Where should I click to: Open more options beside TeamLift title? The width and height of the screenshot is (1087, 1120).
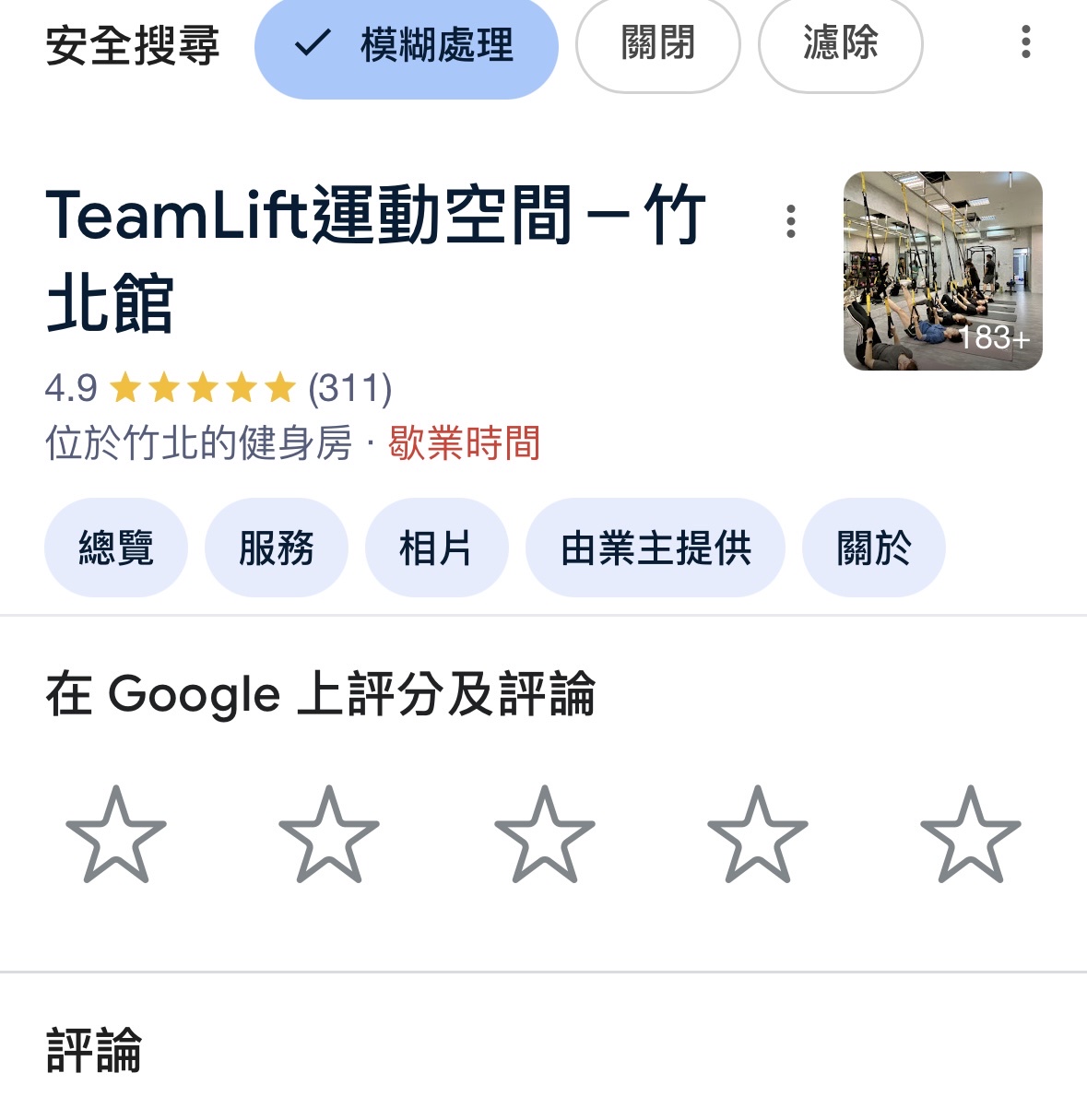coord(790,221)
